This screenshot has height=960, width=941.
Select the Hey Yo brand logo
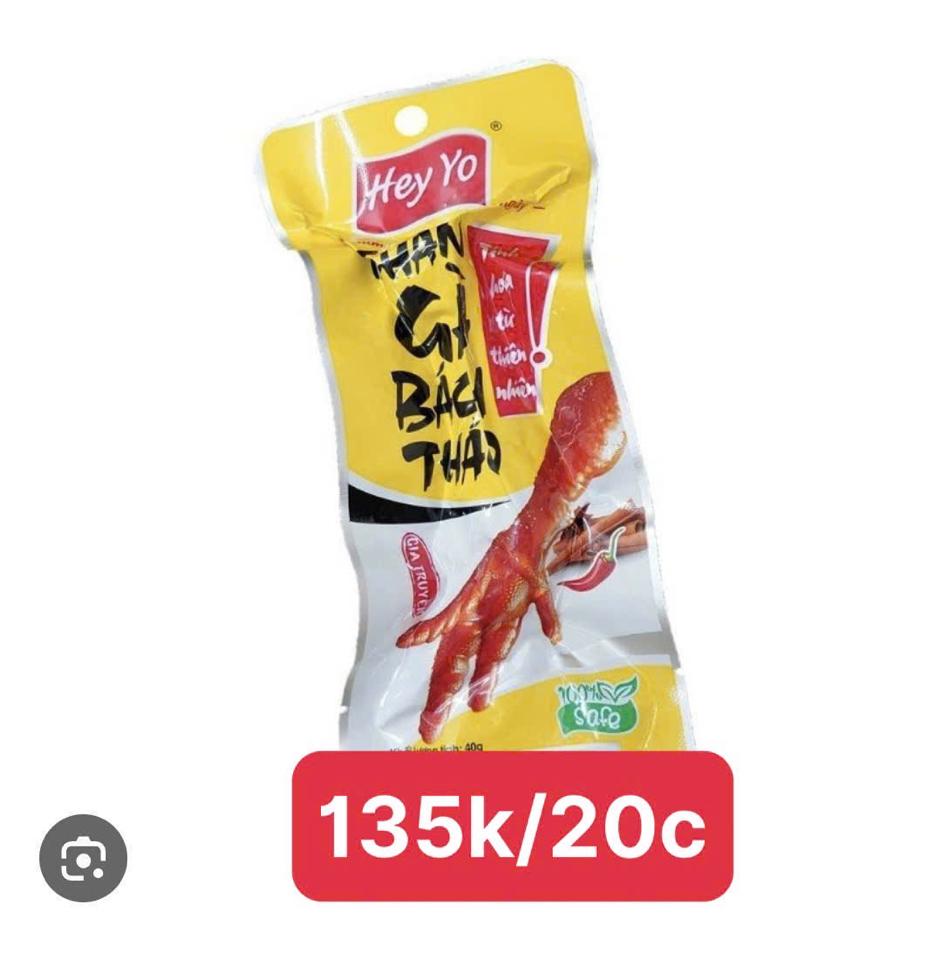click(423, 178)
